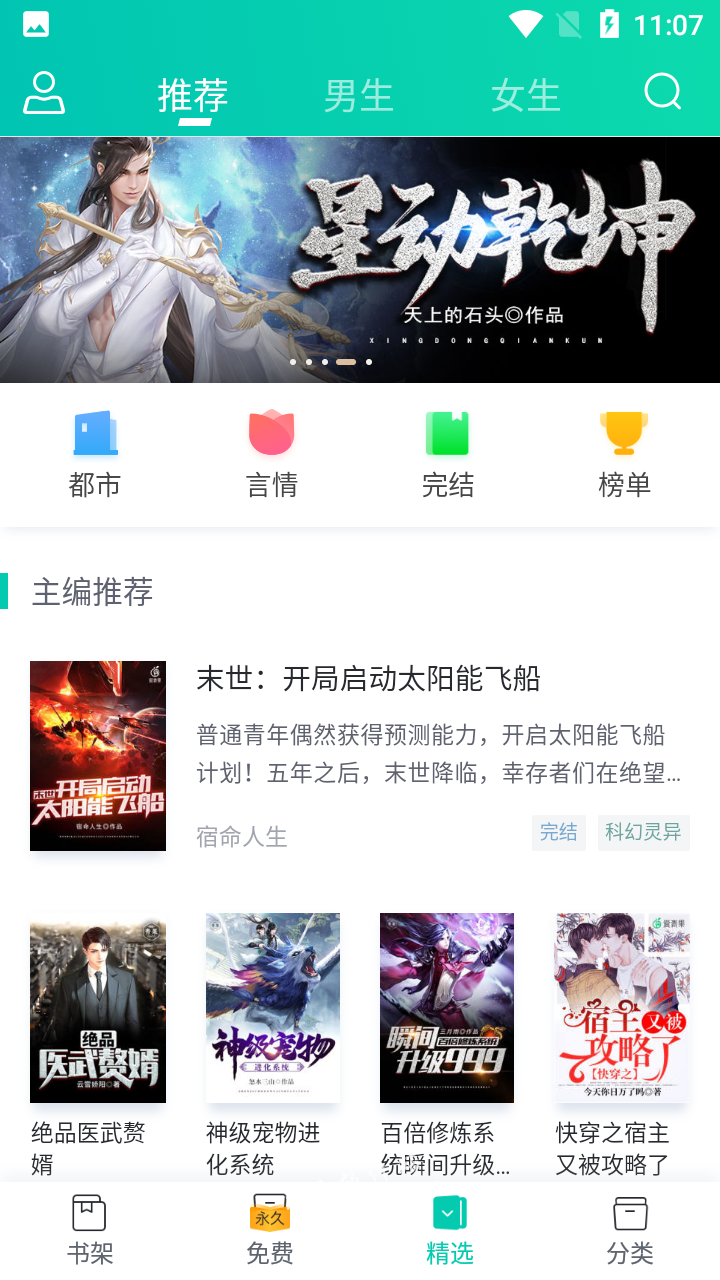Go to the 书架 bookshelf tab

point(90,1230)
